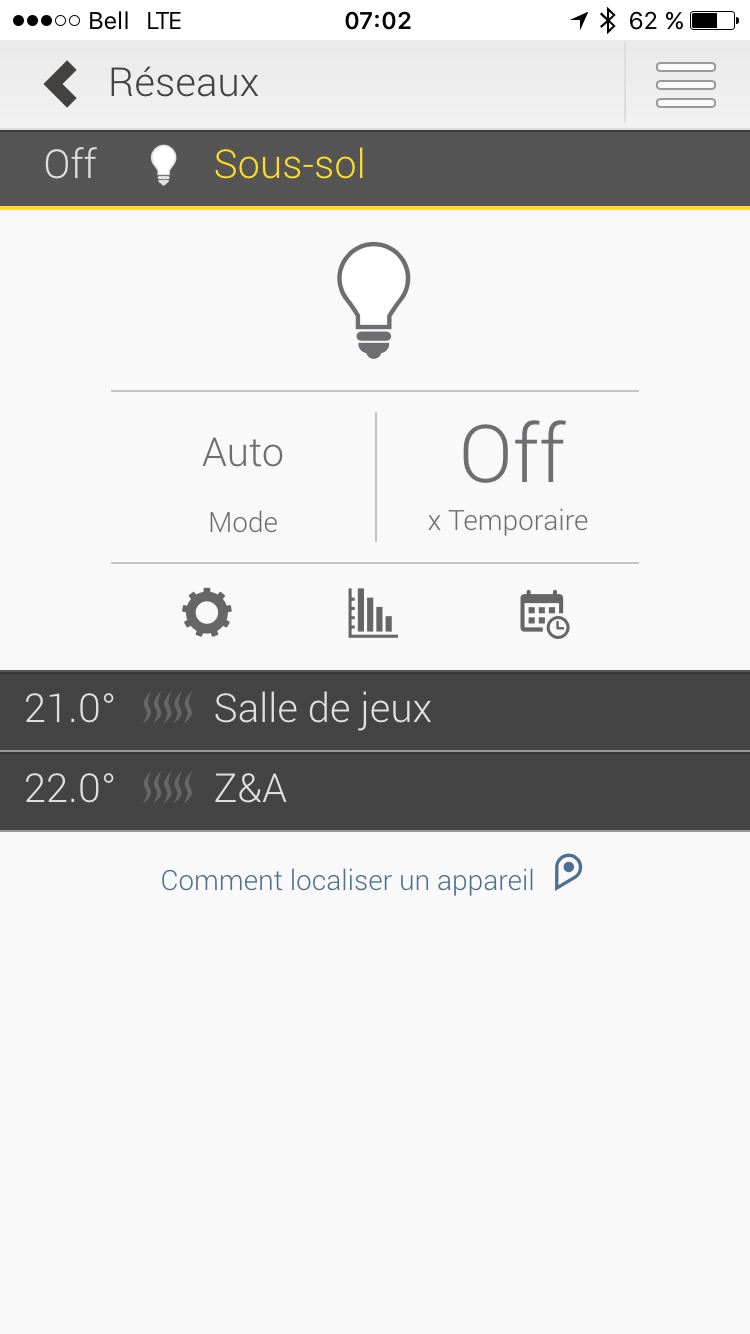
Task: Open Comment localiser un appareil link
Action: click(x=370, y=878)
